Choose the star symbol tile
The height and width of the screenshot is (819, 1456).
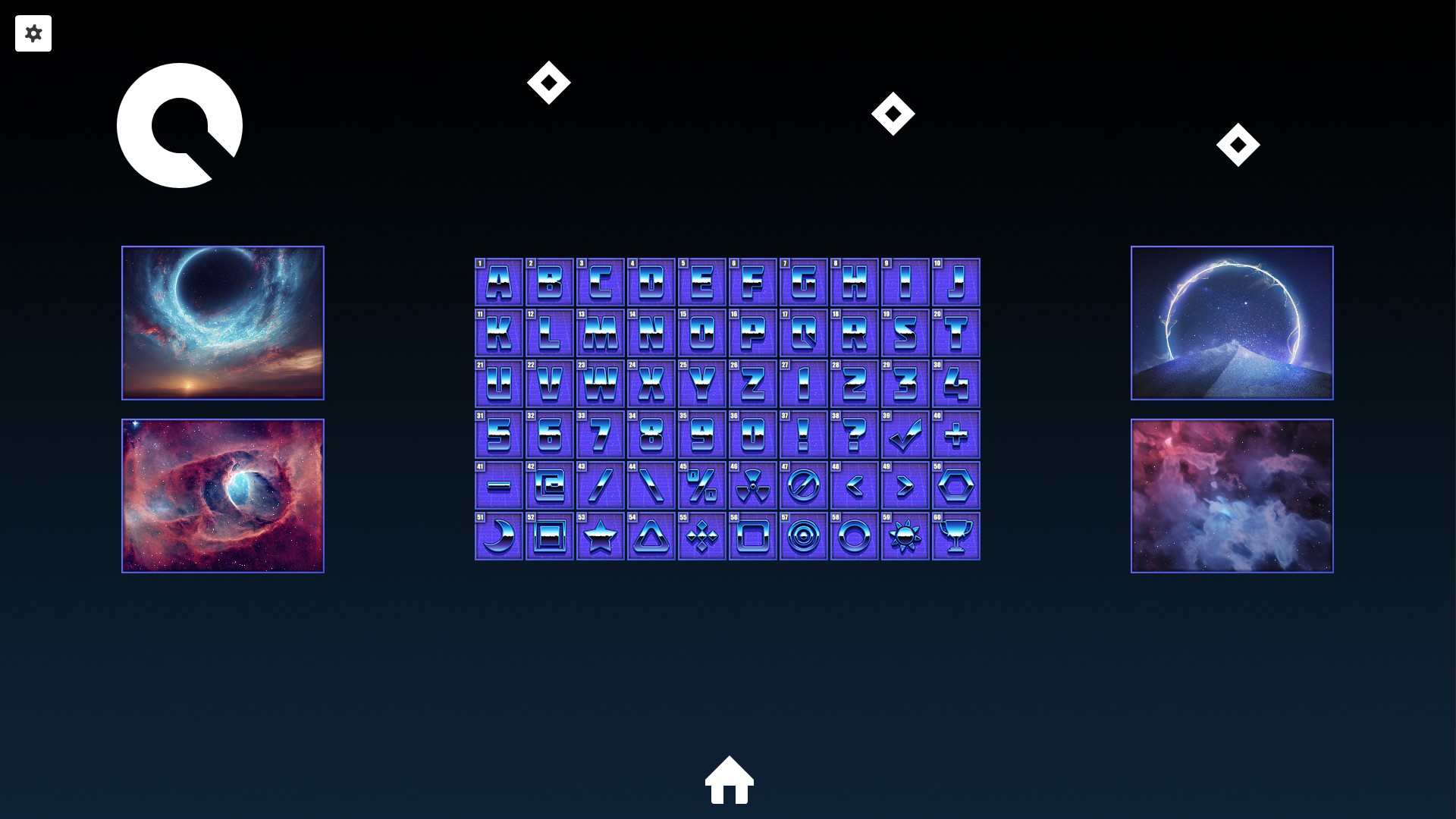[601, 537]
